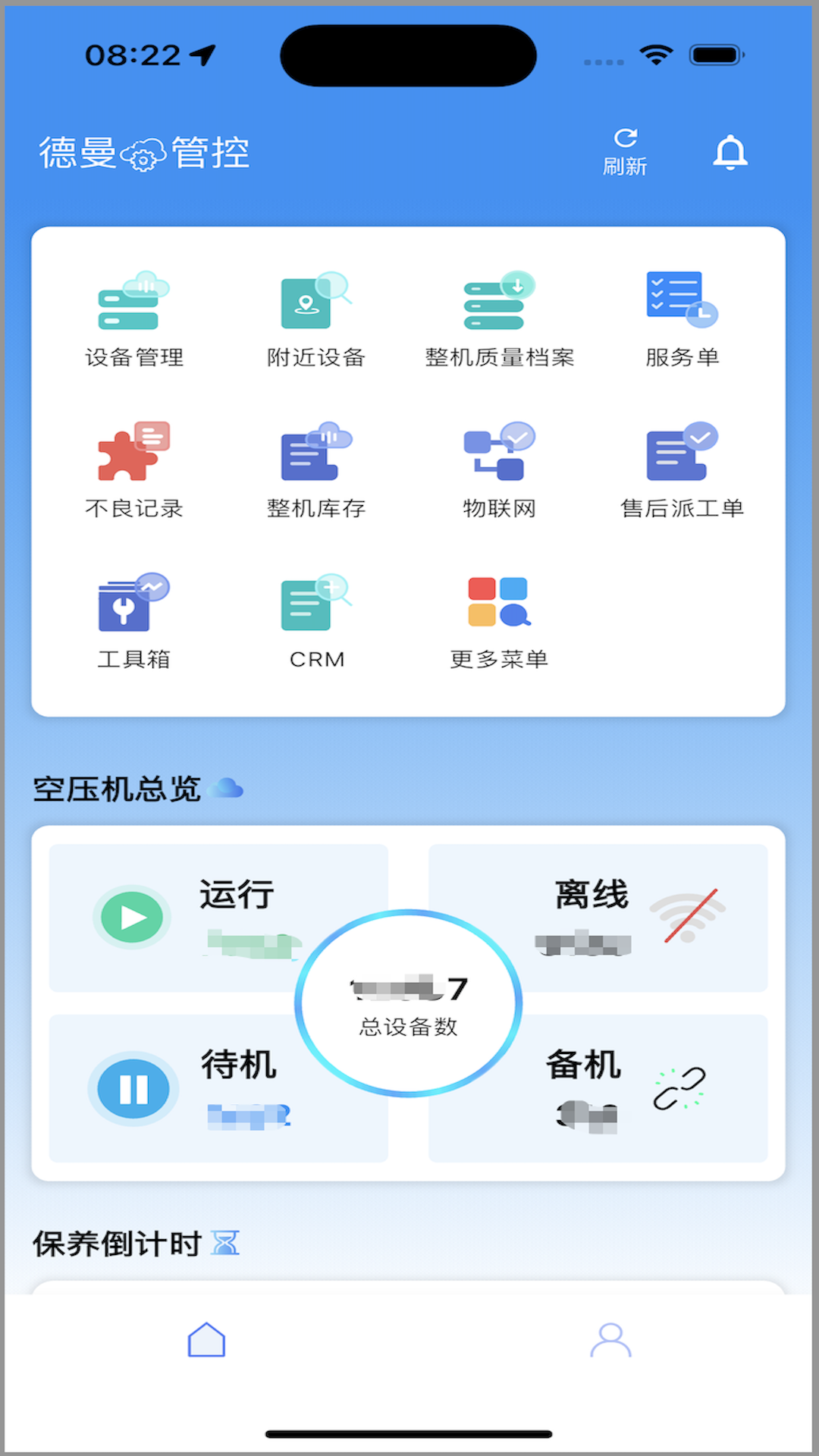Tap the 刷新 refresh button
The height and width of the screenshot is (1456, 819).
point(623,149)
